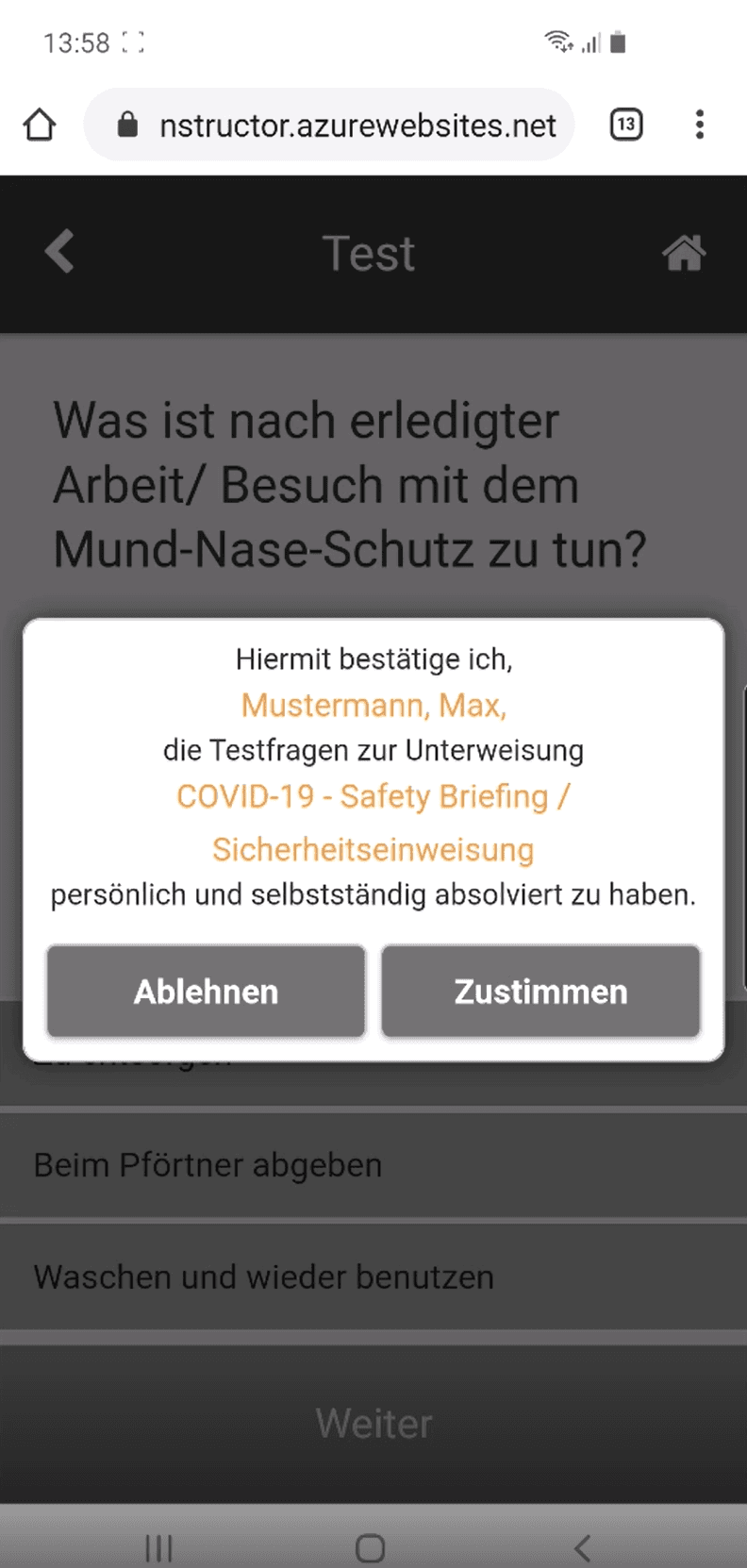Image resolution: width=747 pixels, height=1568 pixels.
Task: Open the browser overflow menu
Action: point(699,125)
